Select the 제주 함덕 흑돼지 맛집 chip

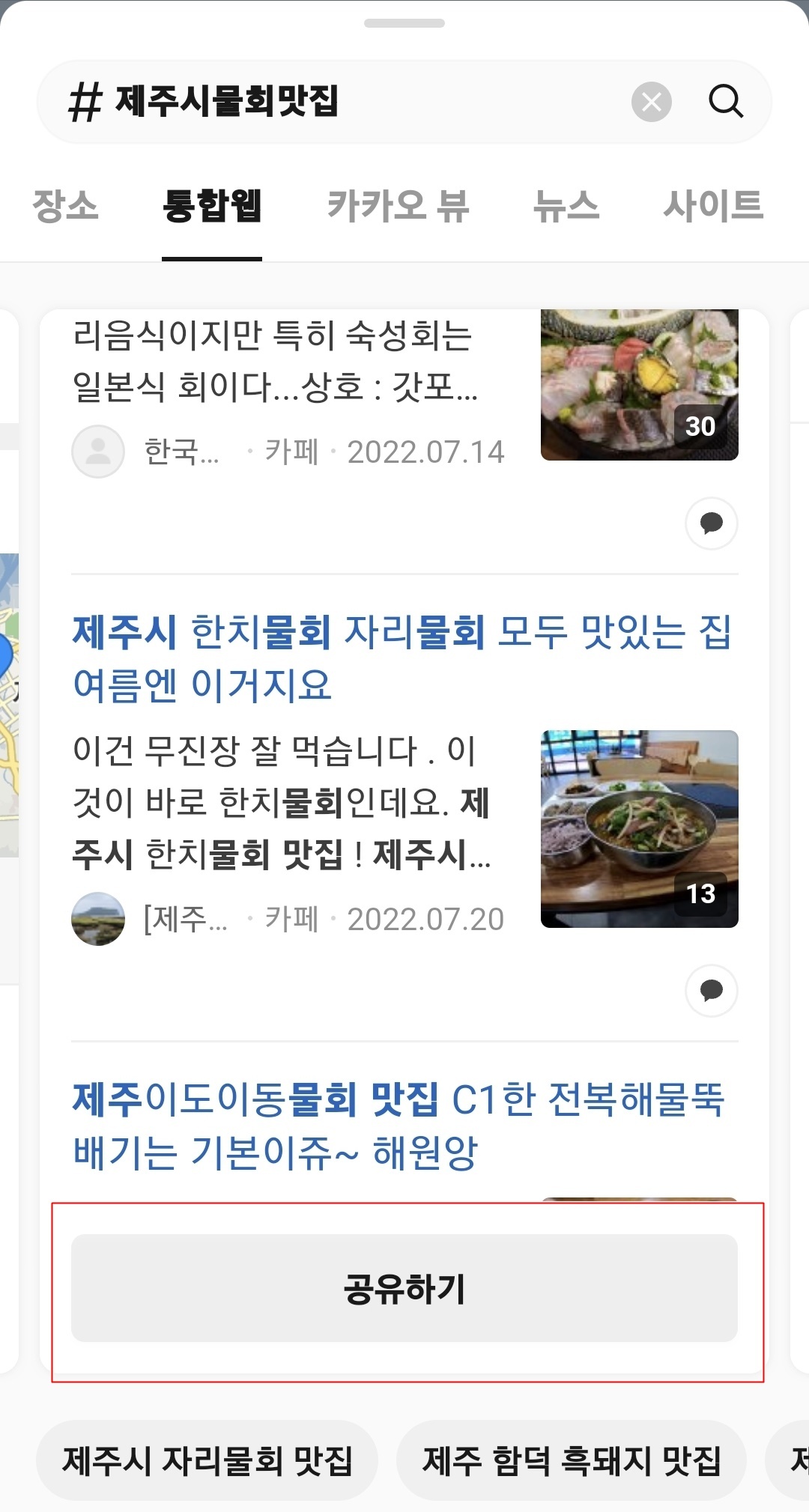[571, 1460]
